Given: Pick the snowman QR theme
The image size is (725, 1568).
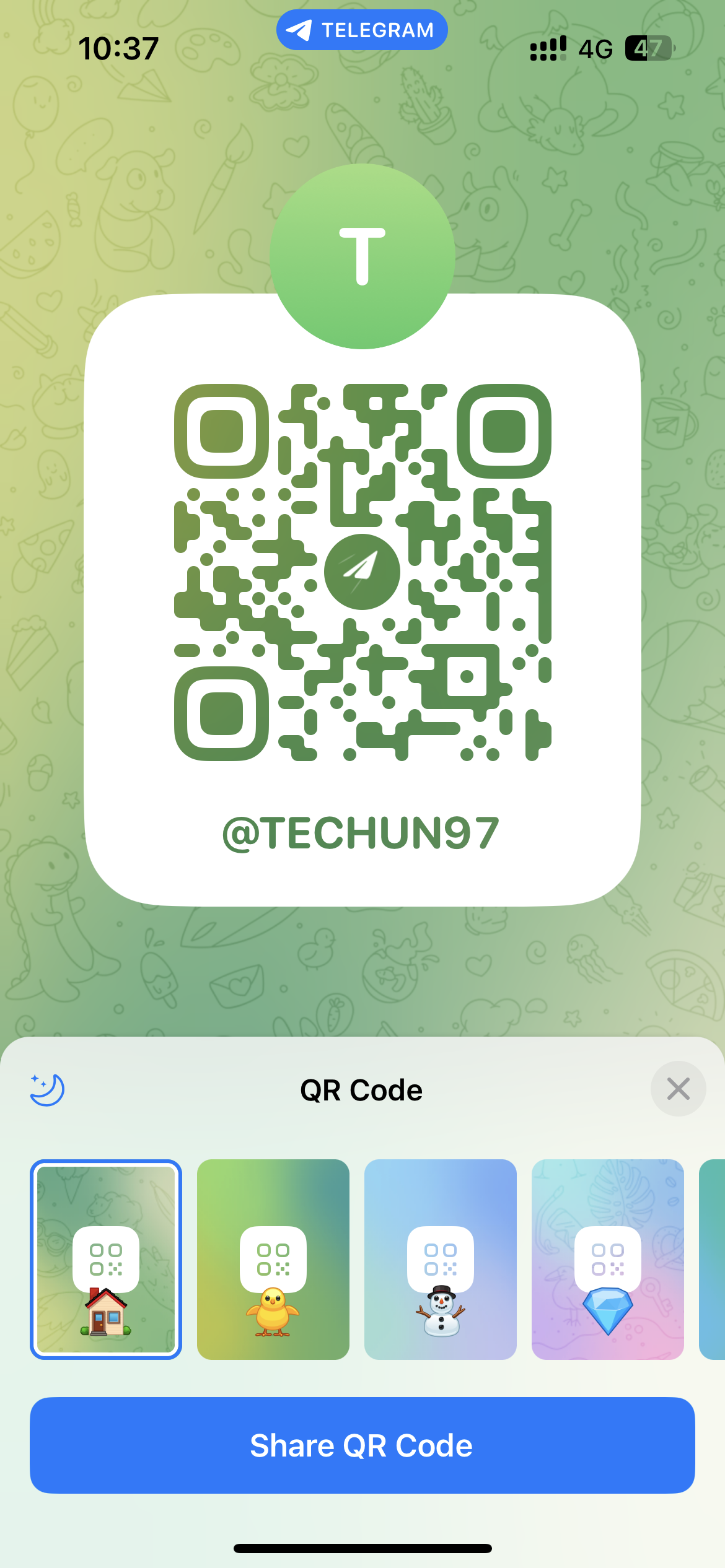Looking at the screenshot, I should point(441,1260).
